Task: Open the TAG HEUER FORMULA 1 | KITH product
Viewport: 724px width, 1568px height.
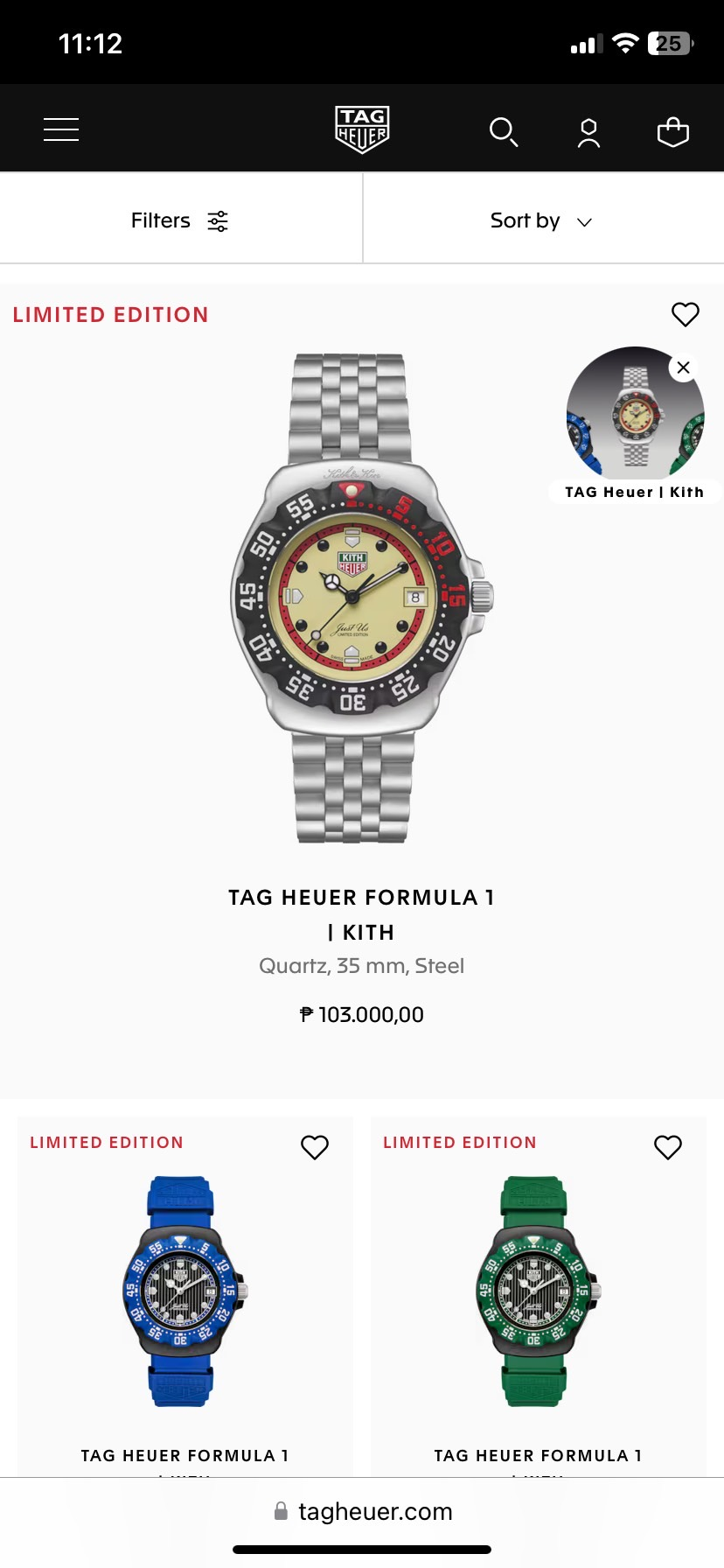Action: (x=362, y=913)
